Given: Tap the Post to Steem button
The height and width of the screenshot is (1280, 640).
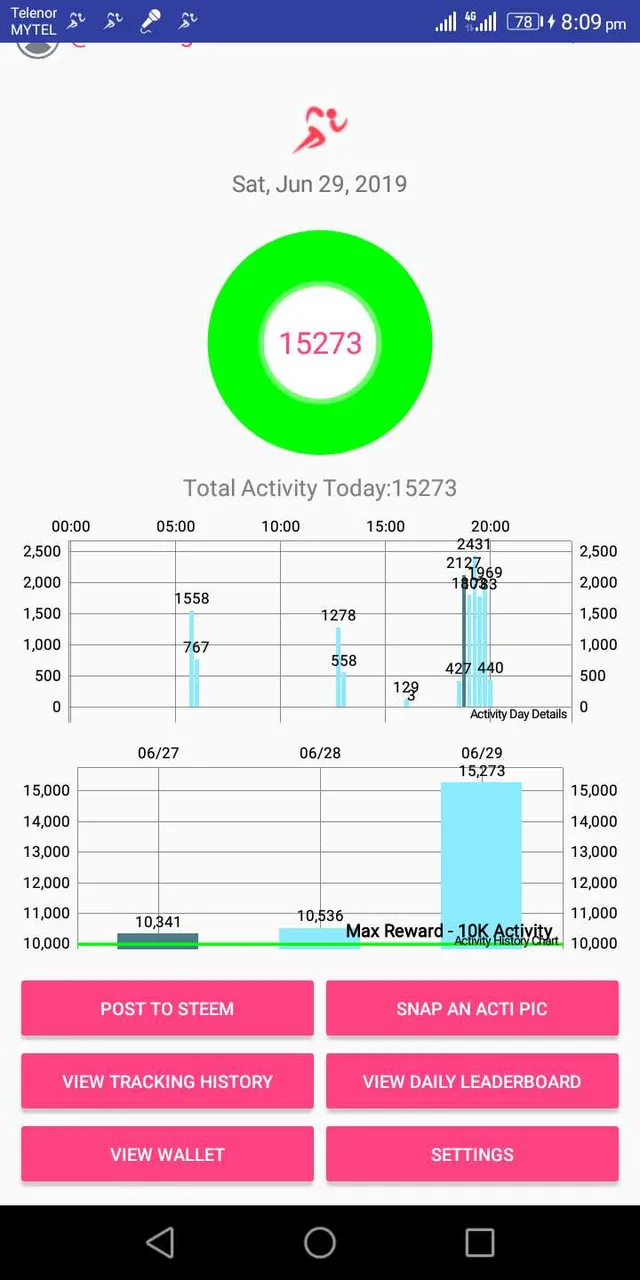Looking at the screenshot, I should [x=167, y=1008].
